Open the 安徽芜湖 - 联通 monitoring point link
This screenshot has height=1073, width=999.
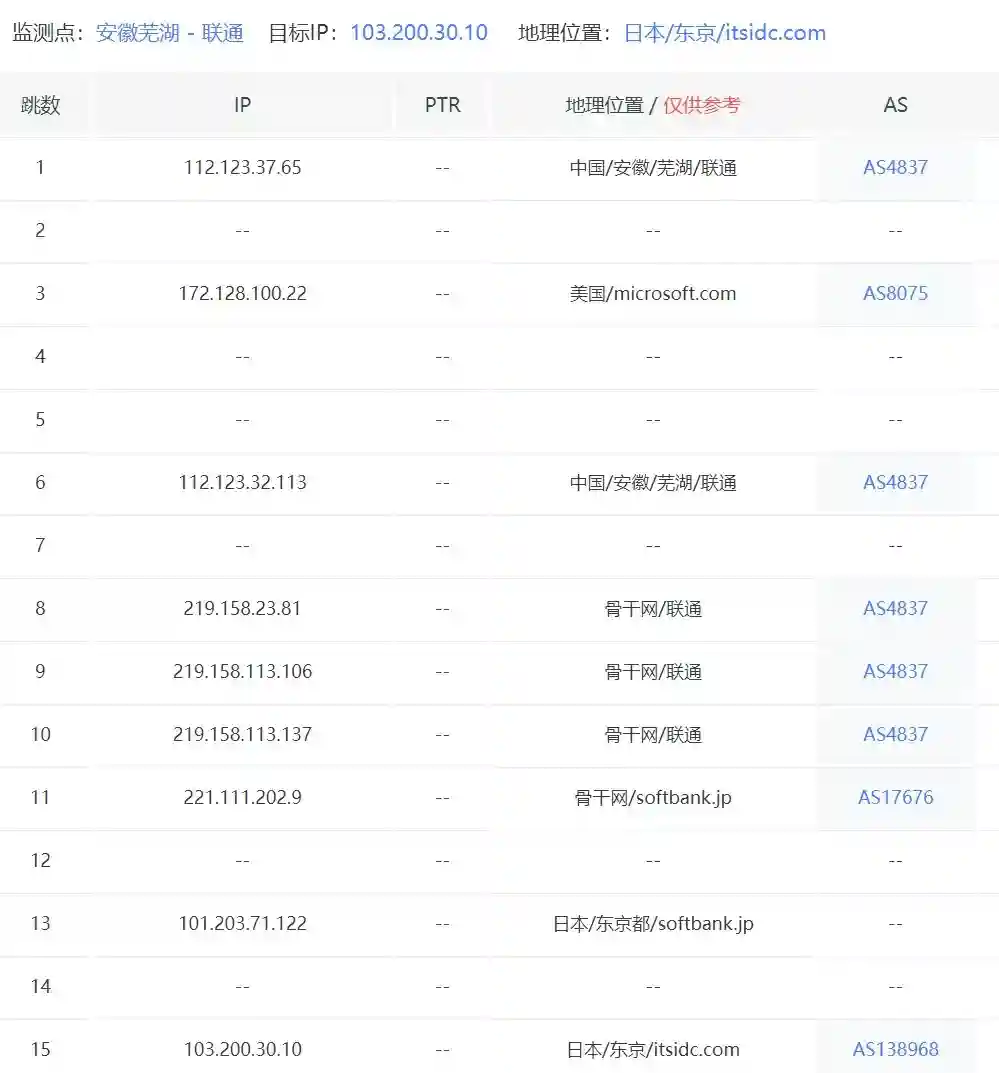point(170,32)
